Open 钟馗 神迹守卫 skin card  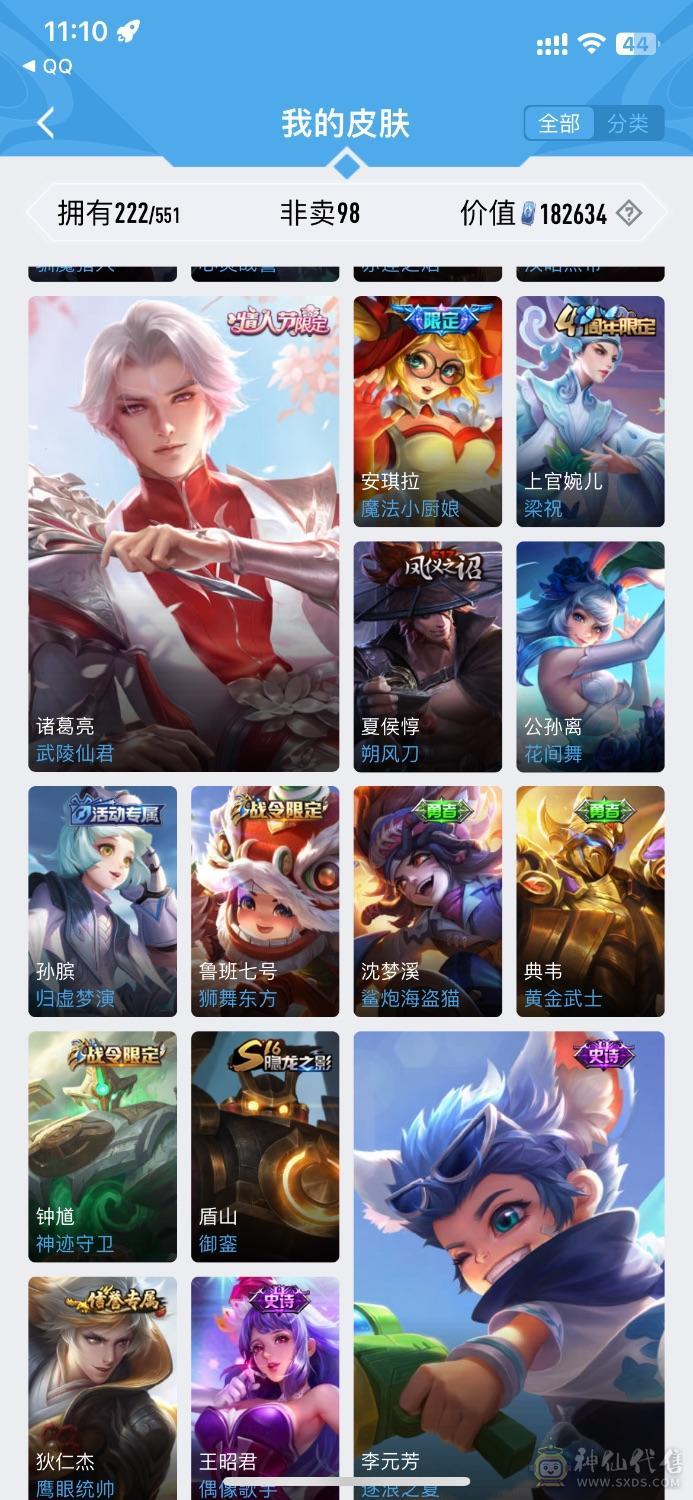[x=102, y=1146]
